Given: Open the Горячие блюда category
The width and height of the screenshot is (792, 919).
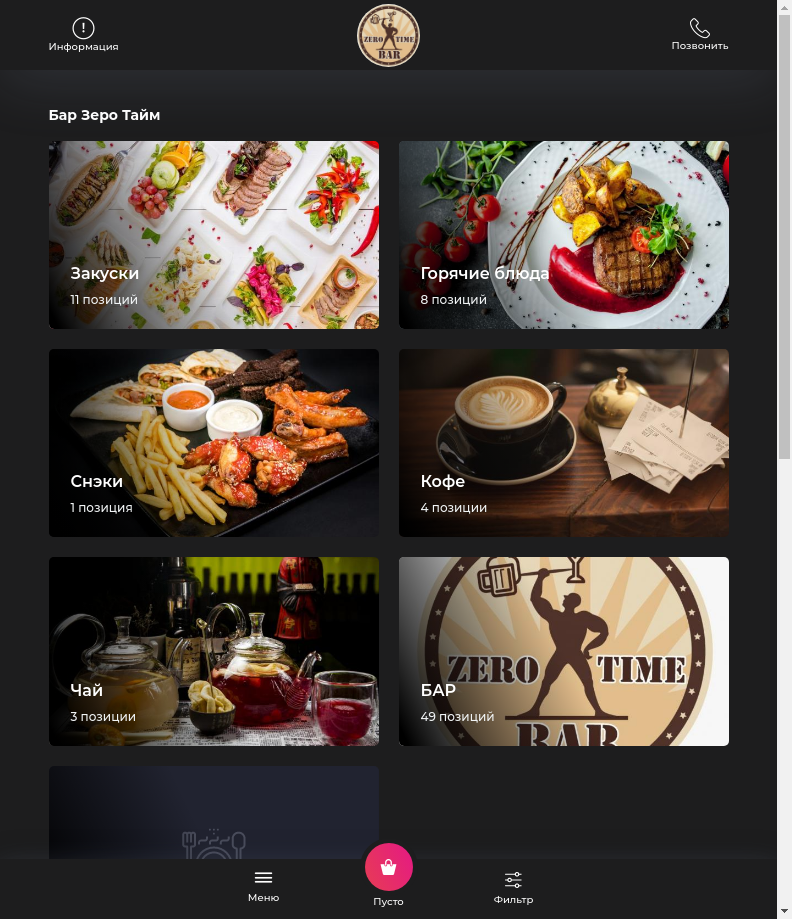Looking at the screenshot, I should pos(564,235).
